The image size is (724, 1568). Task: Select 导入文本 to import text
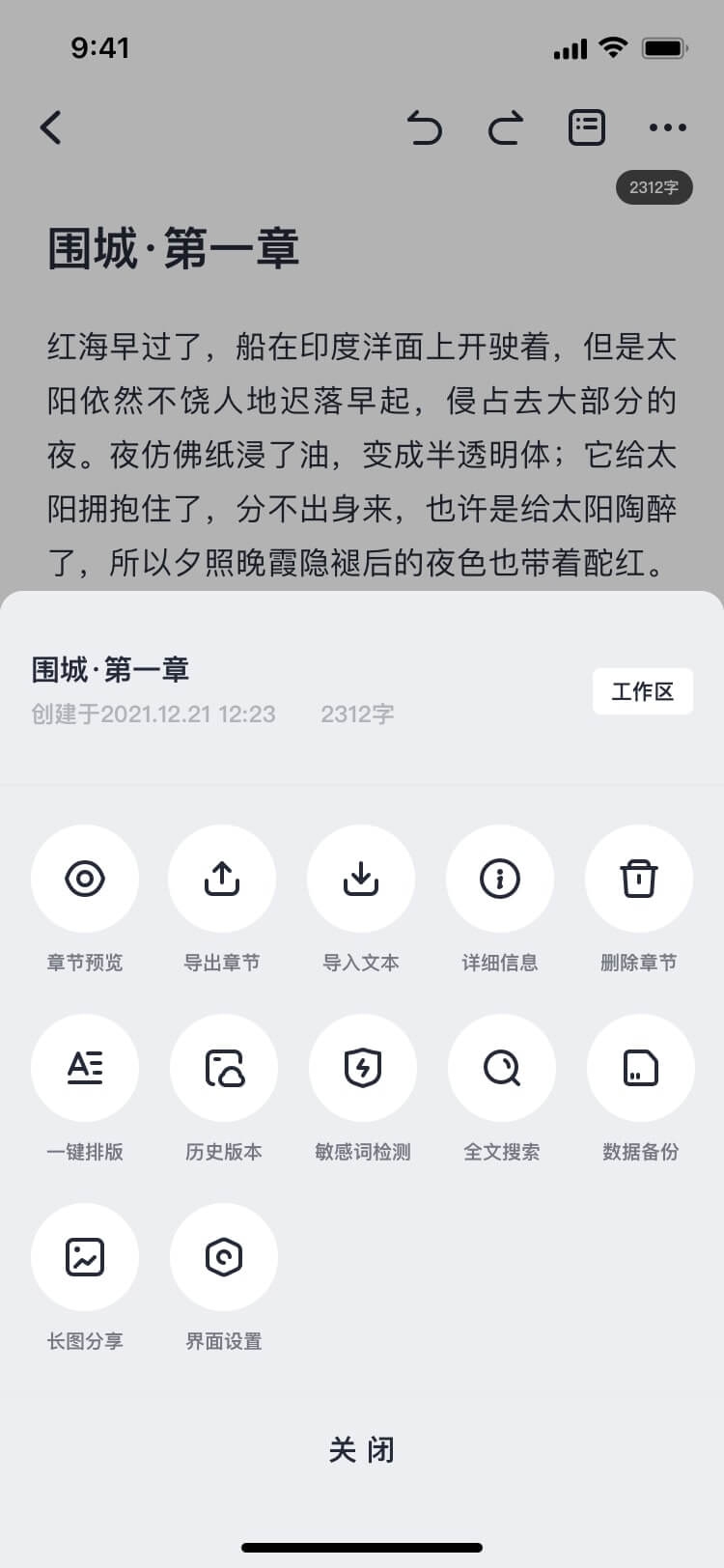pos(361,879)
